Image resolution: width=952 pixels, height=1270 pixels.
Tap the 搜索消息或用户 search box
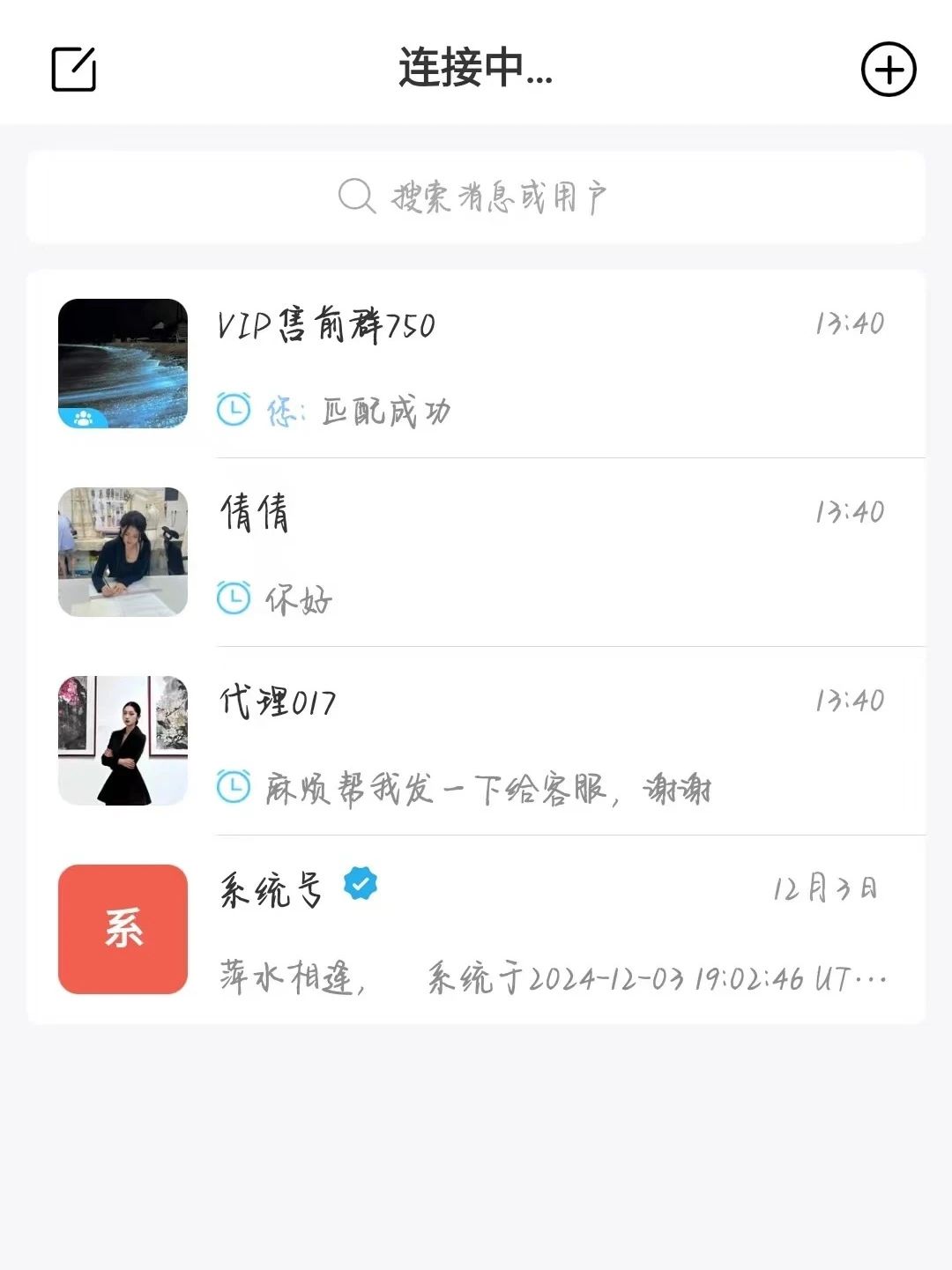[476, 197]
